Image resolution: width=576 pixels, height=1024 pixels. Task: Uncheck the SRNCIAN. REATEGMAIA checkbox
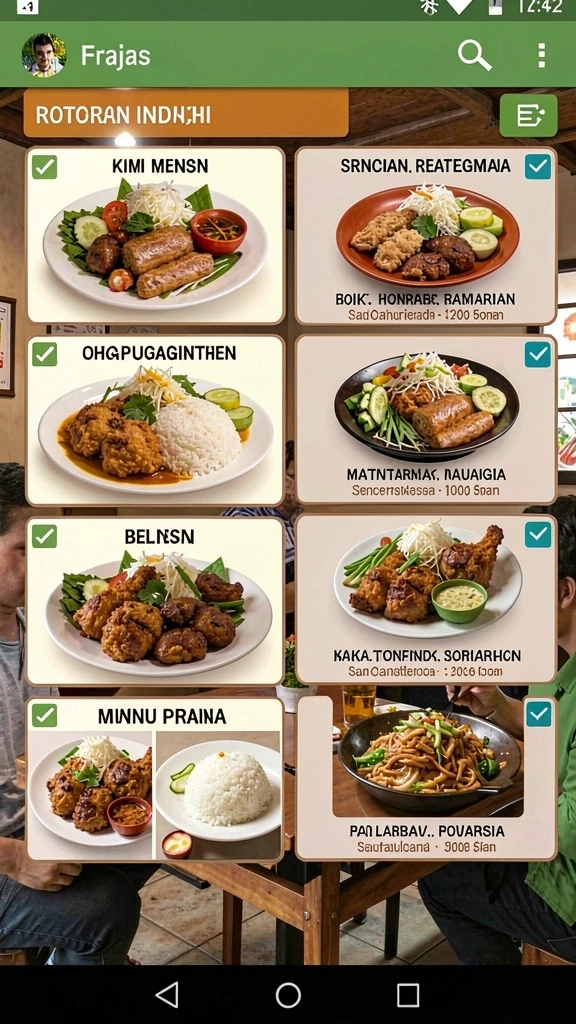tap(537, 167)
